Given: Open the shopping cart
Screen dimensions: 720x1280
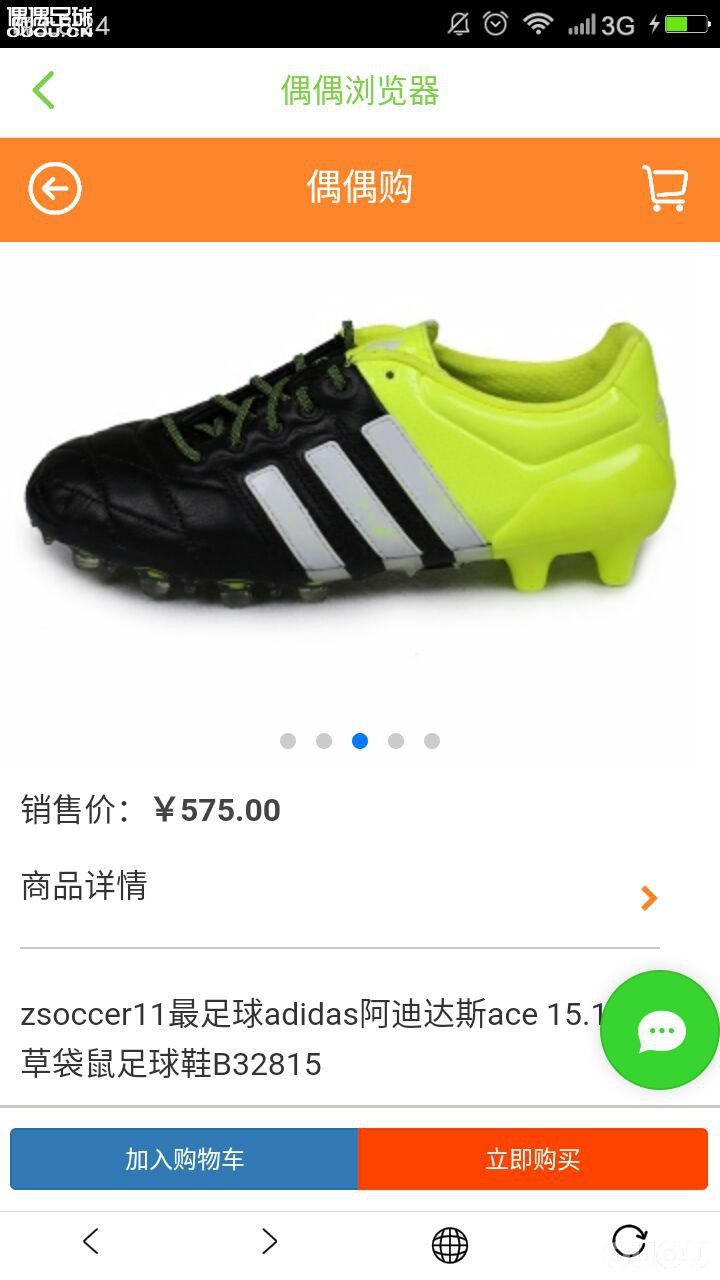Looking at the screenshot, I should 664,188.
